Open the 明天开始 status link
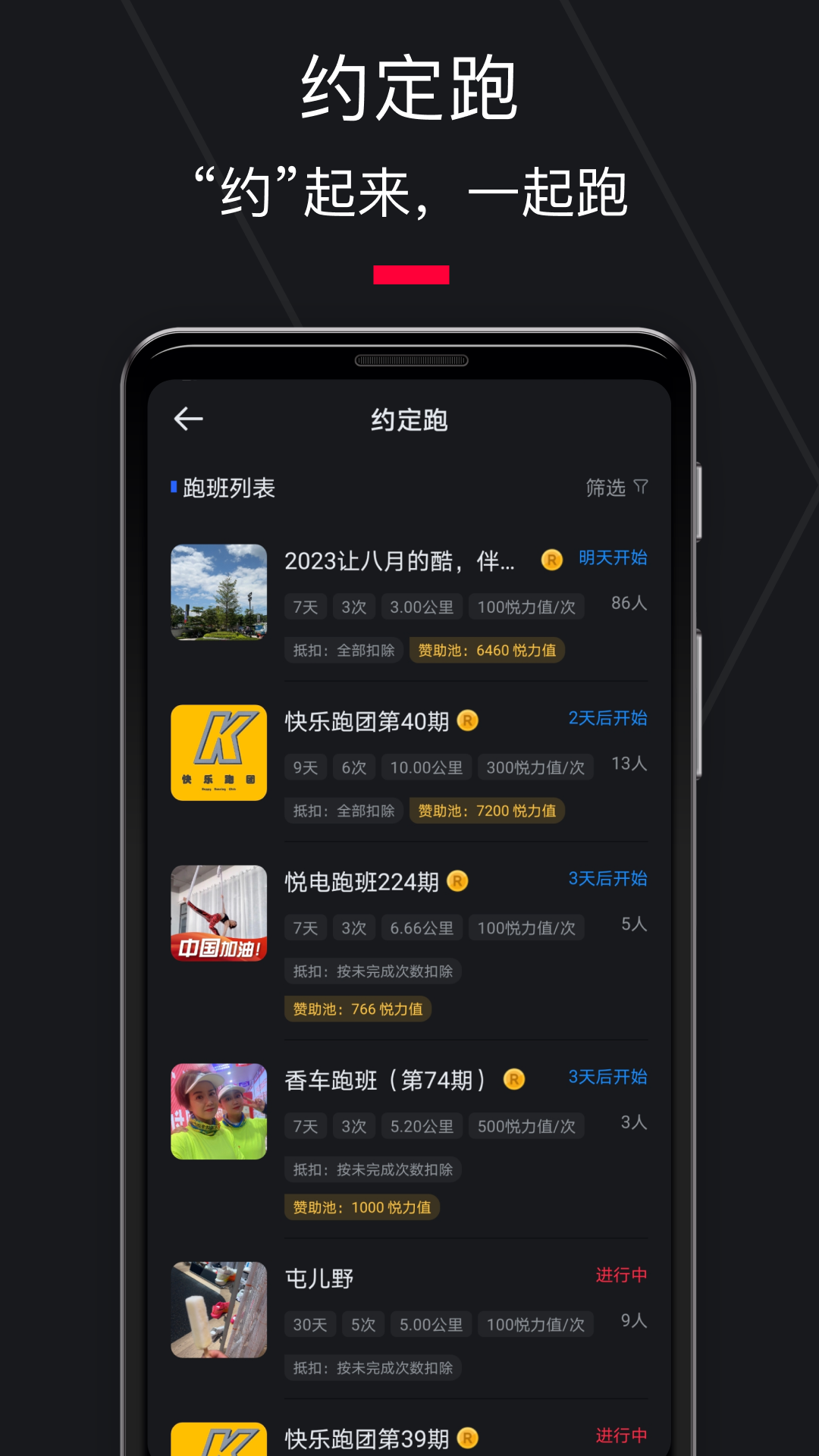Viewport: 819px width, 1456px height. (x=613, y=557)
